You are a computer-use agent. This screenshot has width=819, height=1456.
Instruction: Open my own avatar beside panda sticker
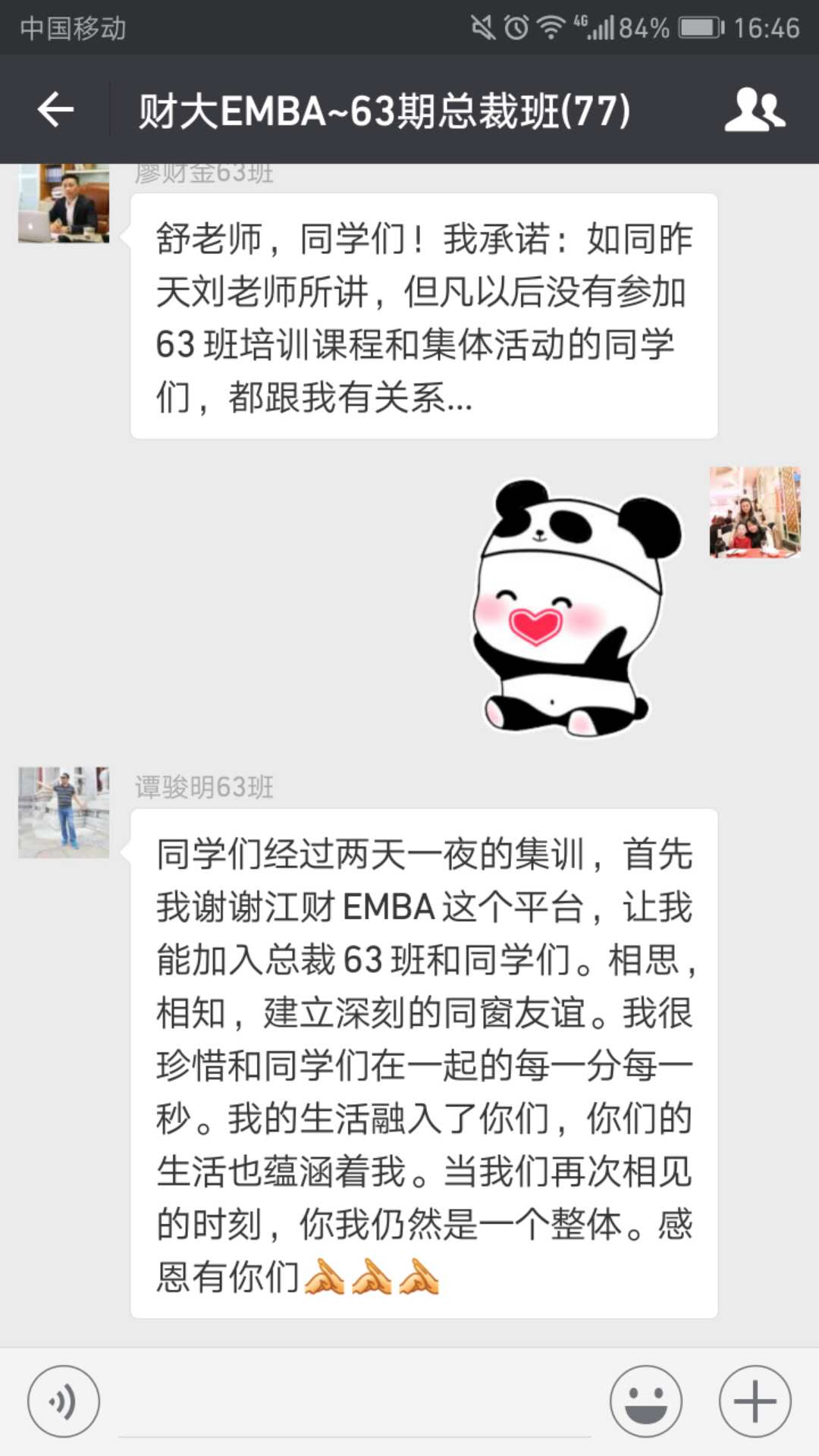point(755,513)
